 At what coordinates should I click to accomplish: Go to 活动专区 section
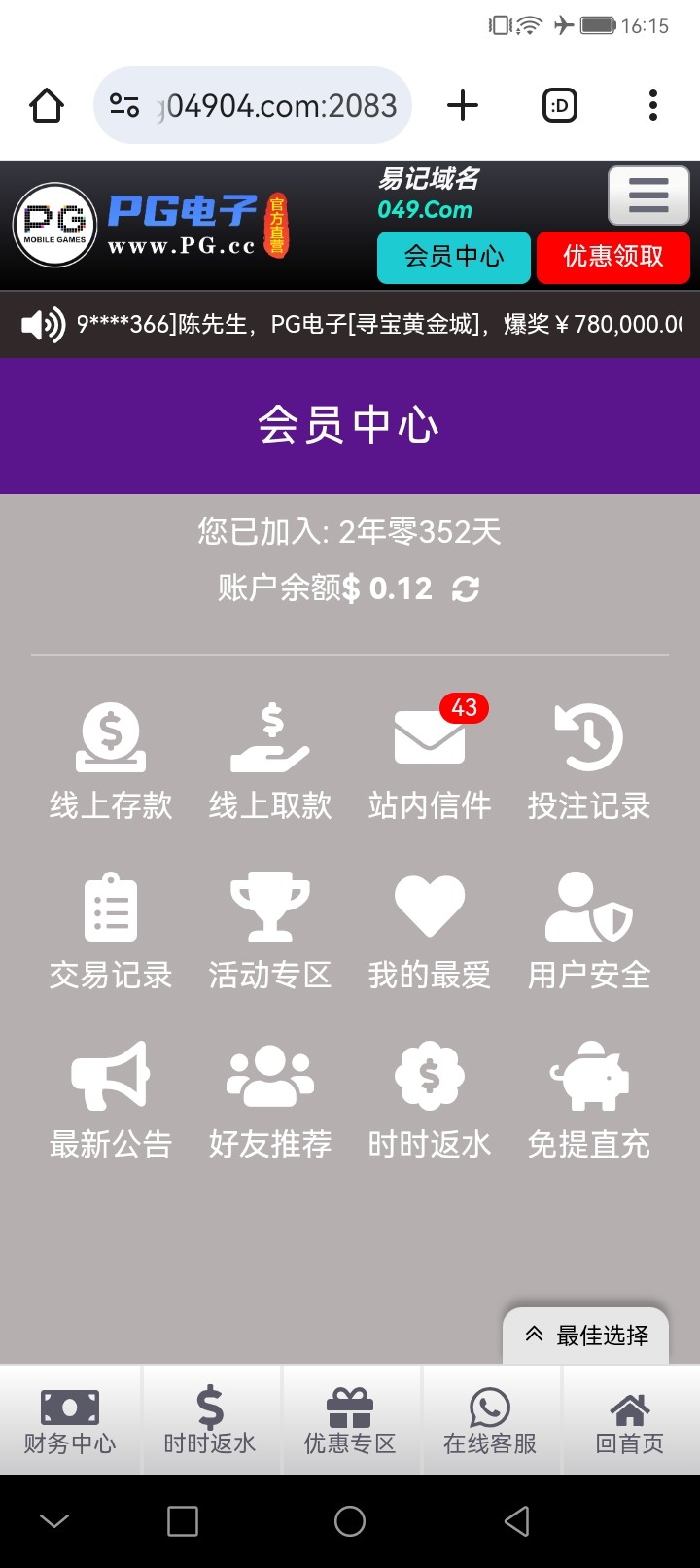tap(270, 931)
